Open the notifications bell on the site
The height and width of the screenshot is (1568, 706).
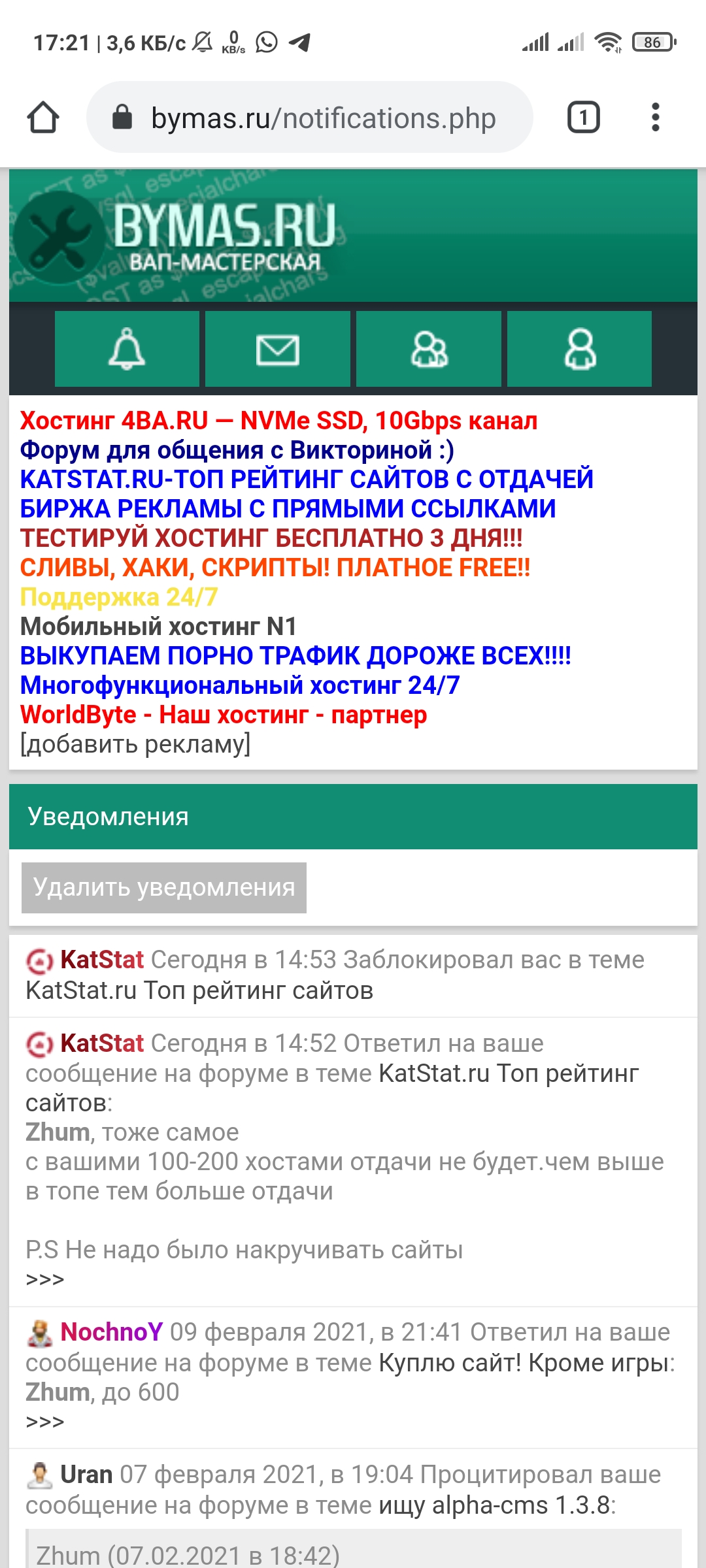point(127,349)
